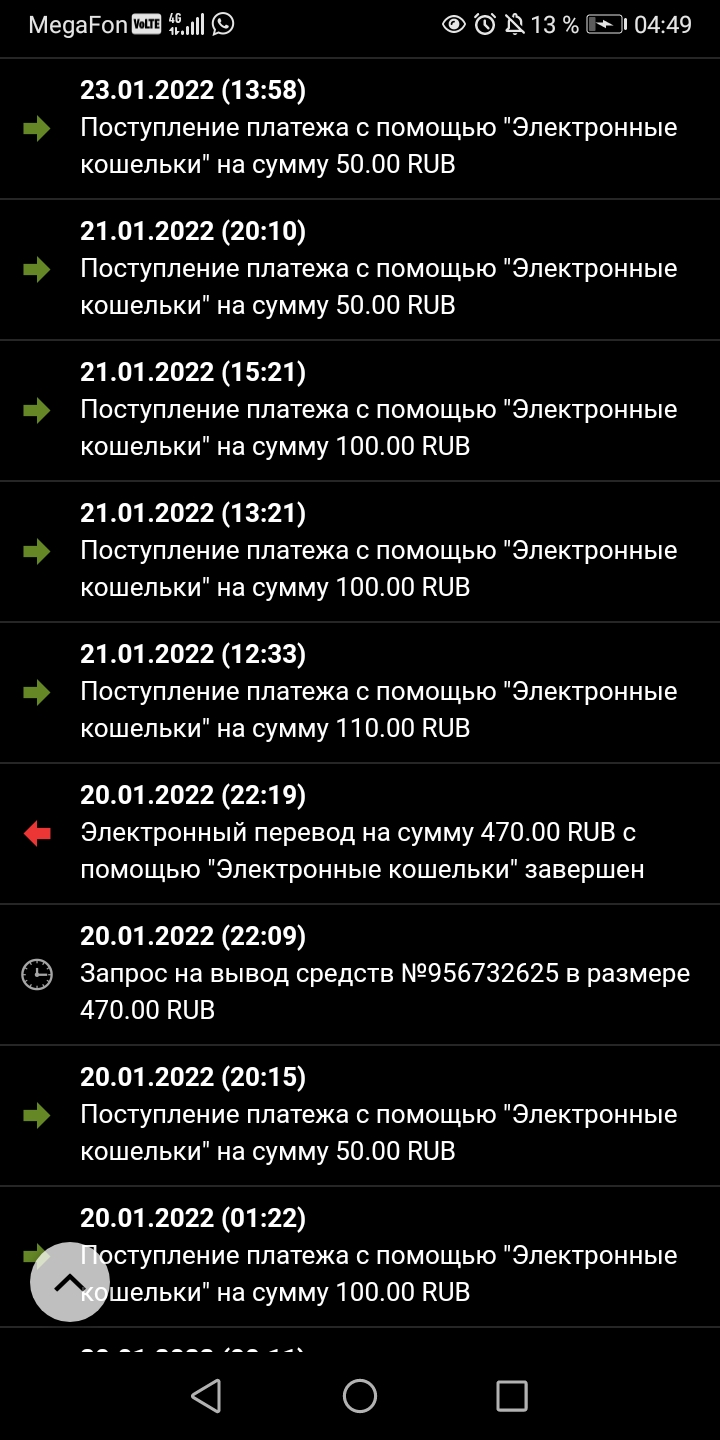This screenshot has width=720, height=1440.
Task: Open the completed 470.00 RUB transfer entry
Action: pos(360,834)
